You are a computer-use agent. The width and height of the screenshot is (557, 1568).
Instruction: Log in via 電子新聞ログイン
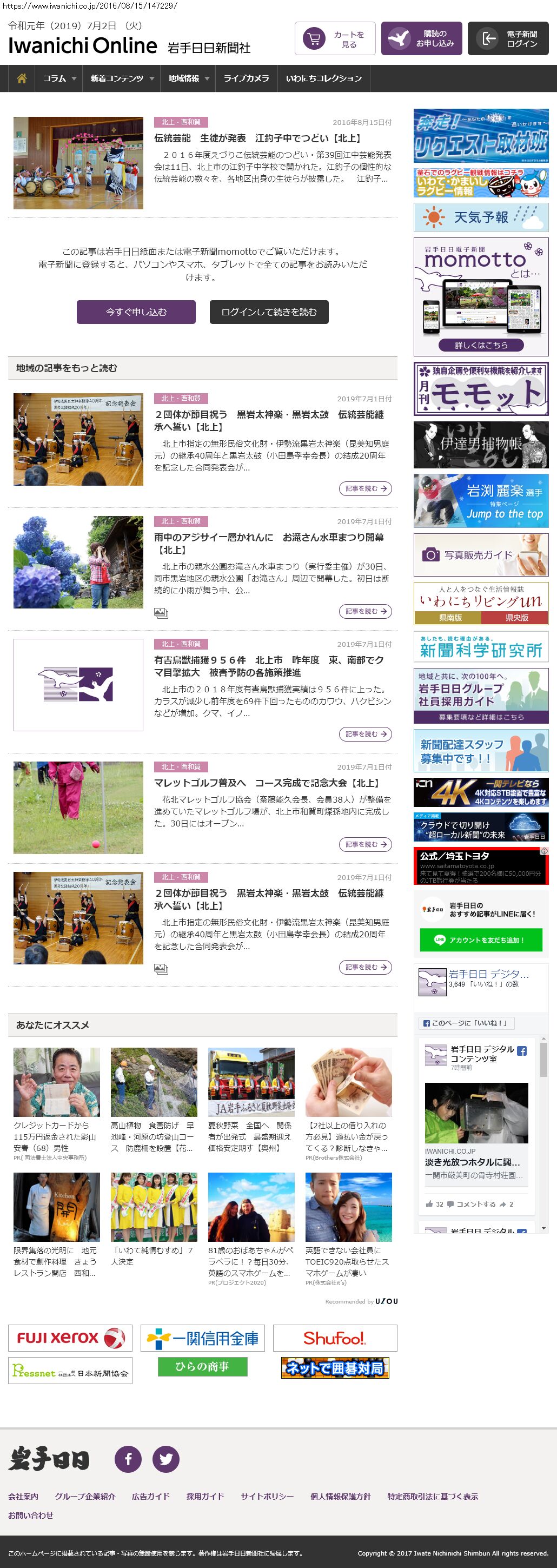coord(508,39)
